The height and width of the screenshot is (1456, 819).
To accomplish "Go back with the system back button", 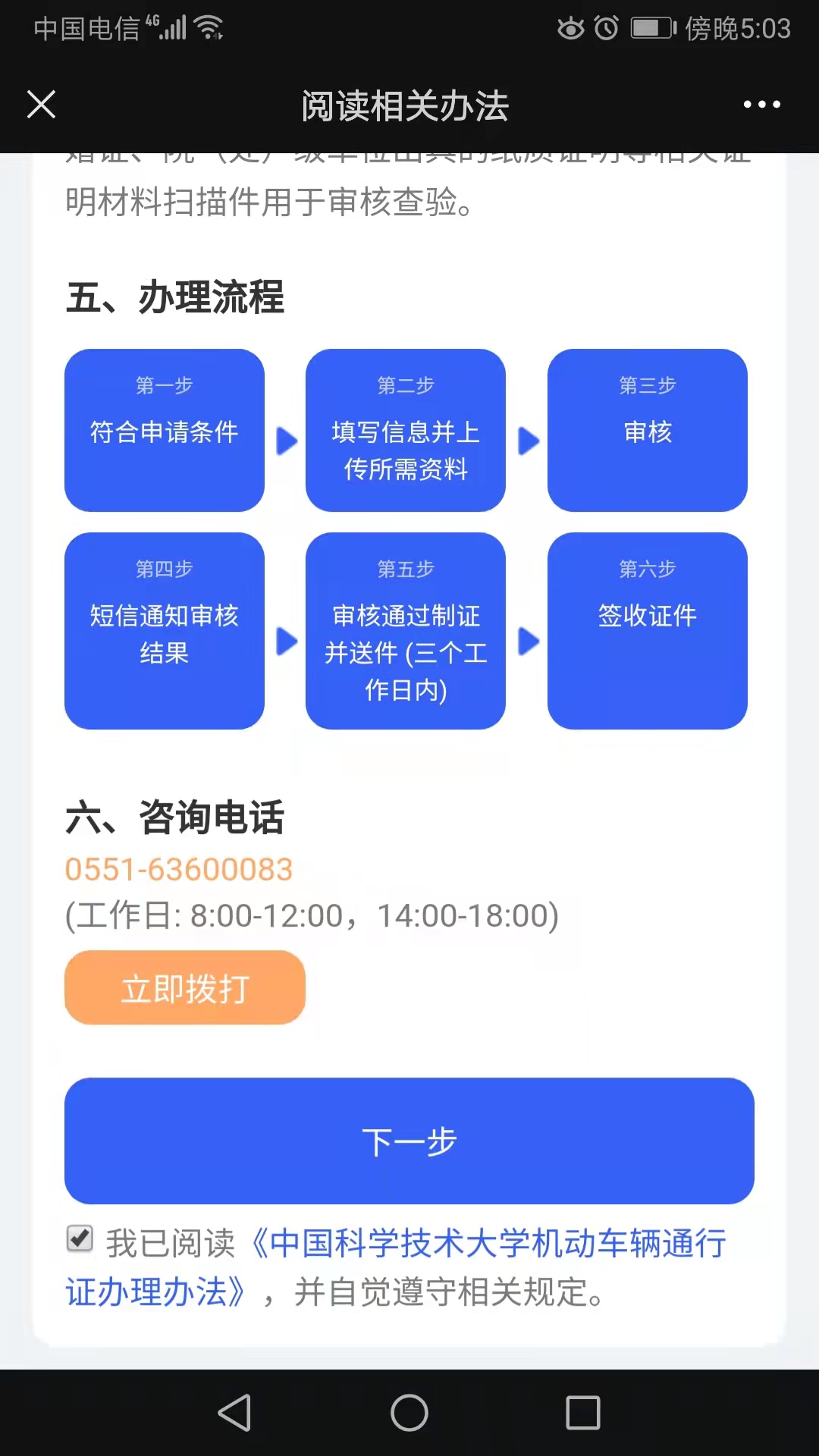I will coord(235,1413).
